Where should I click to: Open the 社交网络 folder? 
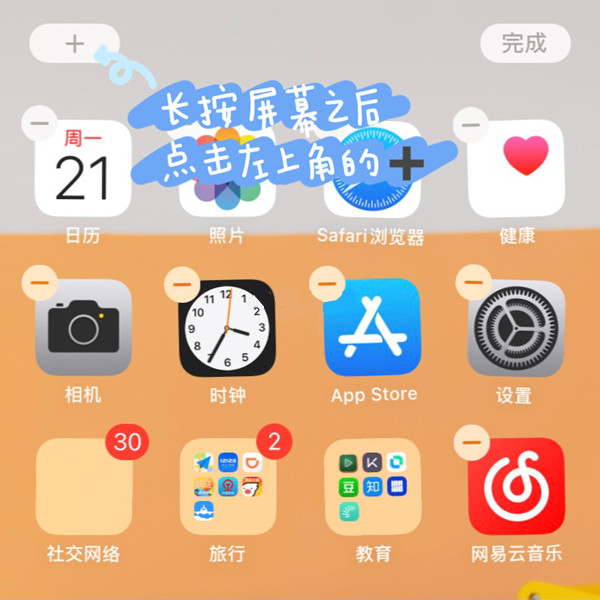pos(83,486)
